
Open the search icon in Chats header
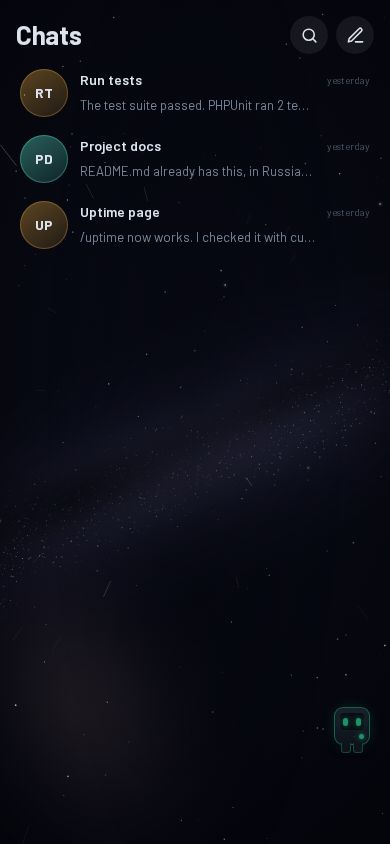point(309,36)
